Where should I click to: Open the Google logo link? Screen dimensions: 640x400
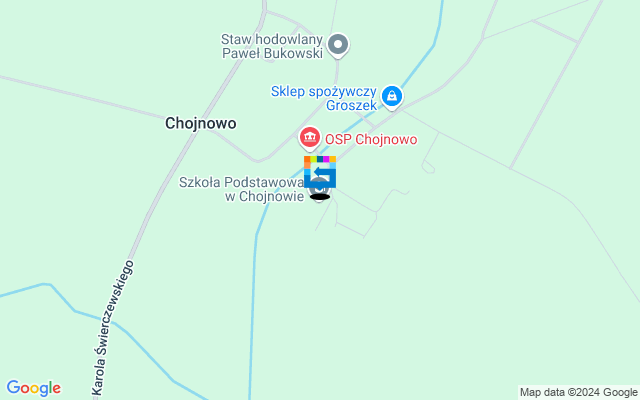point(33,388)
